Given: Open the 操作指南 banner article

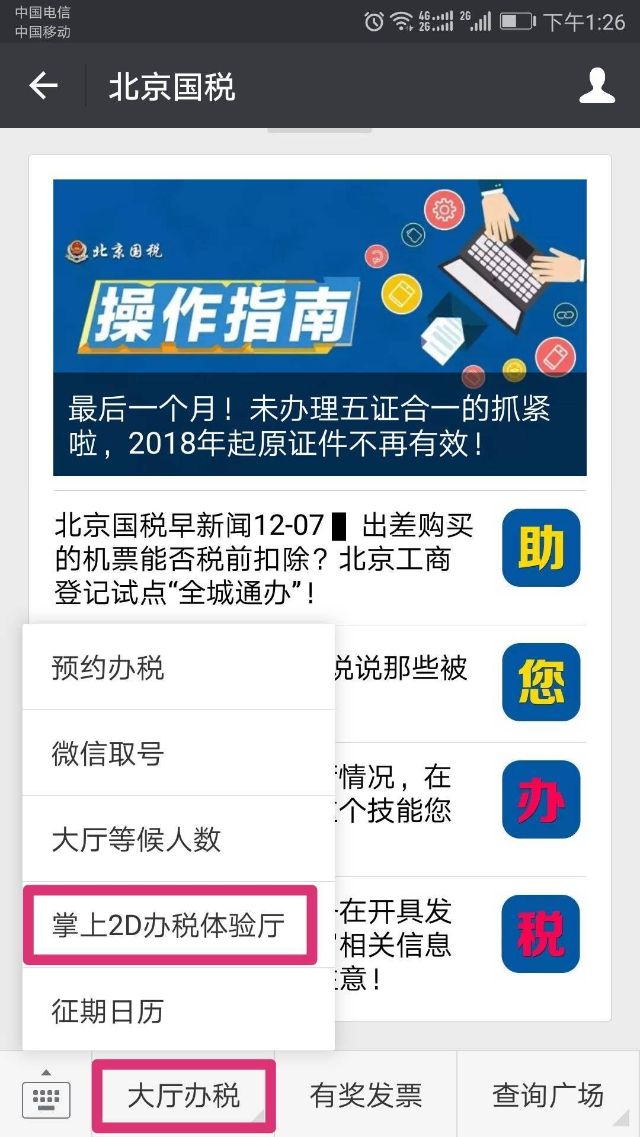Looking at the screenshot, I should [320, 328].
